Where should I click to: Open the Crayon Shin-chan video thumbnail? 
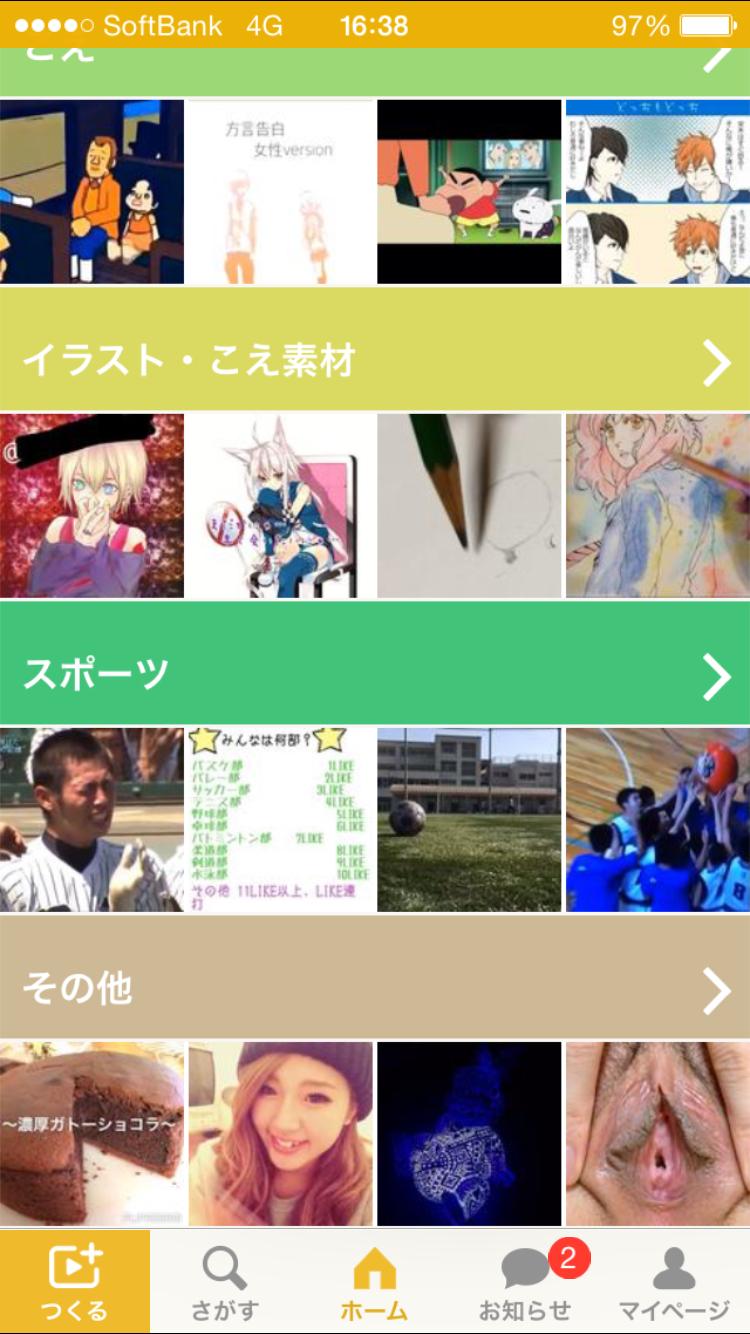tap(468, 193)
